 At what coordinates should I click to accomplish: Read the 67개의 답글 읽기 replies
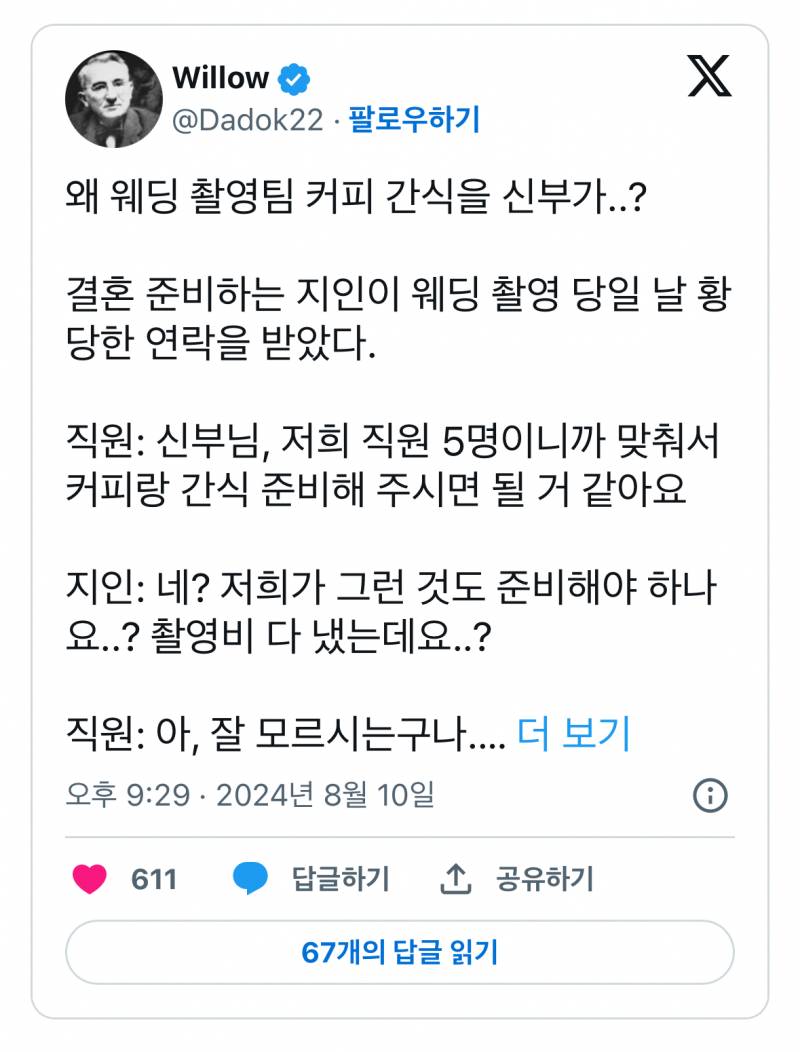click(400, 952)
